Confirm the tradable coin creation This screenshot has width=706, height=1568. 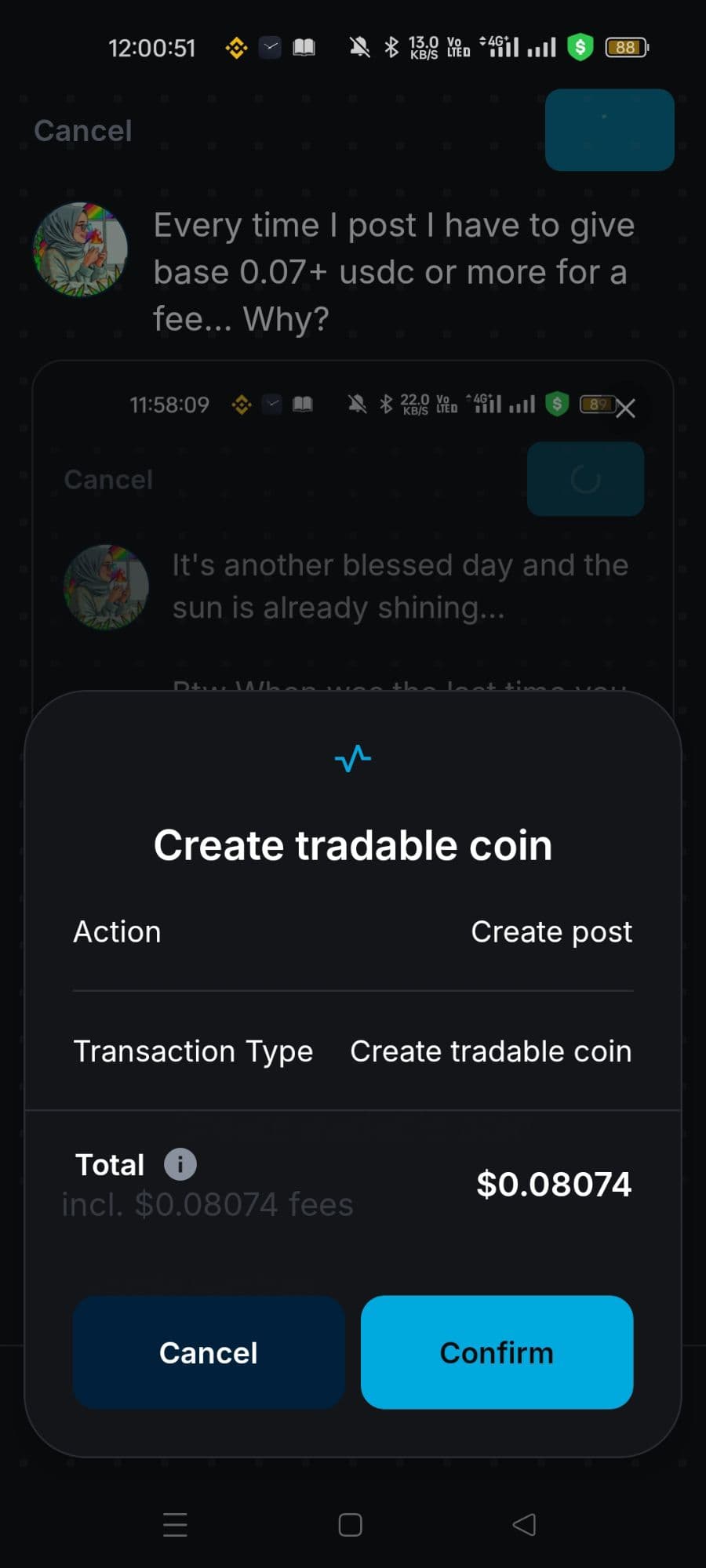pyautogui.click(x=497, y=1352)
